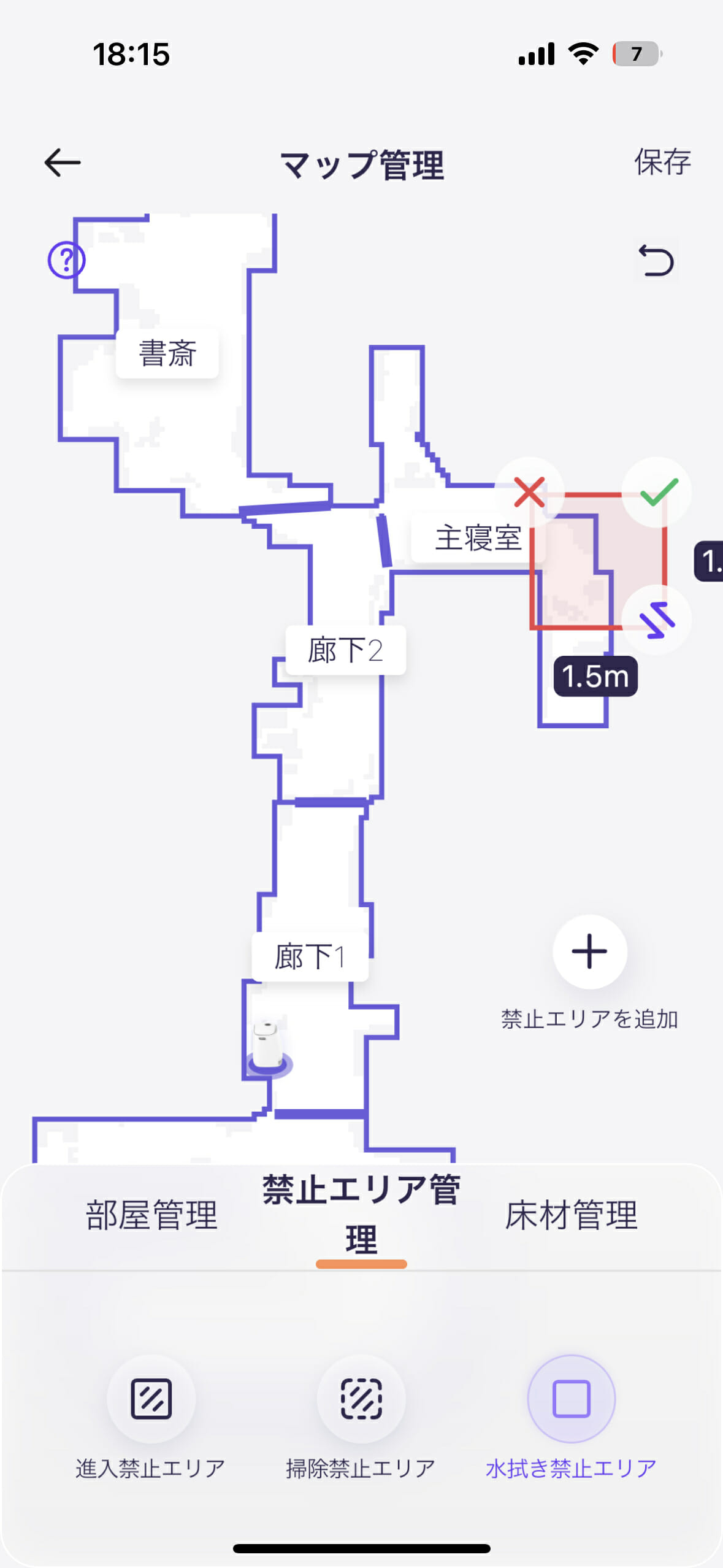
Task: Delete the red restricted area with X
Action: tap(529, 492)
